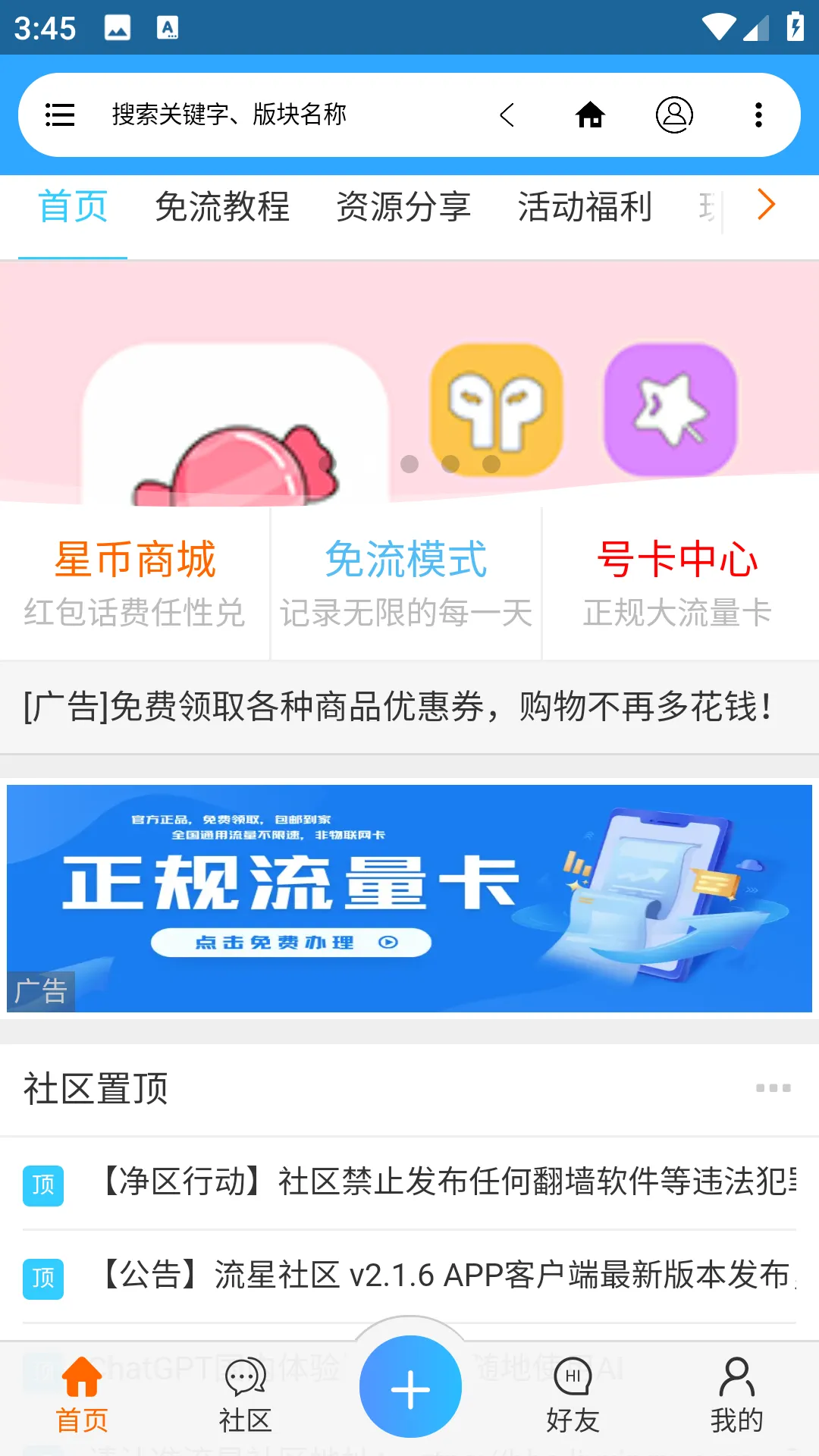Image resolution: width=819 pixels, height=1456 pixels.
Task: Open 星币商城 section
Action: click(135, 583)
